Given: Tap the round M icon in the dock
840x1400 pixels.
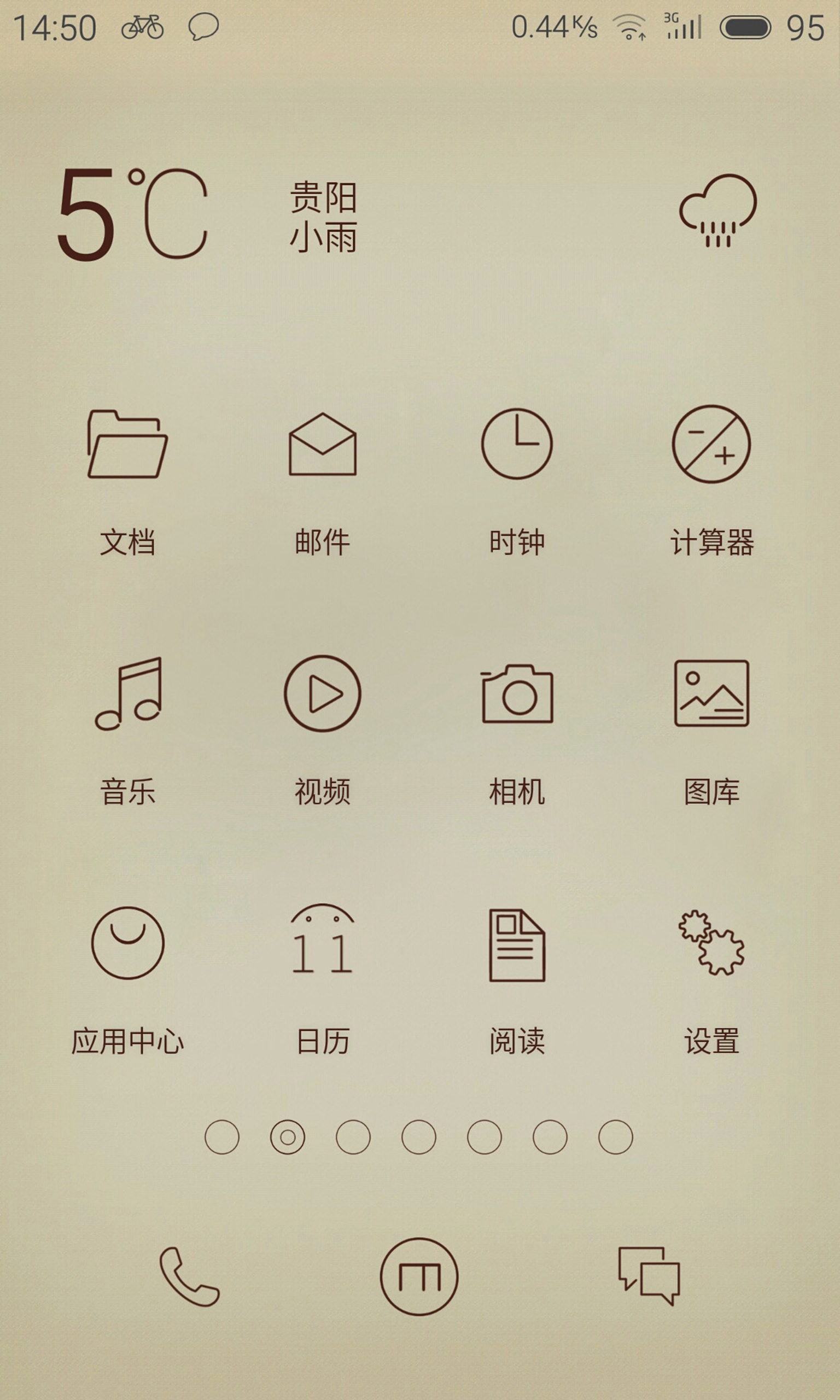Looking at the screenshot, I should tap(419, 1276).
